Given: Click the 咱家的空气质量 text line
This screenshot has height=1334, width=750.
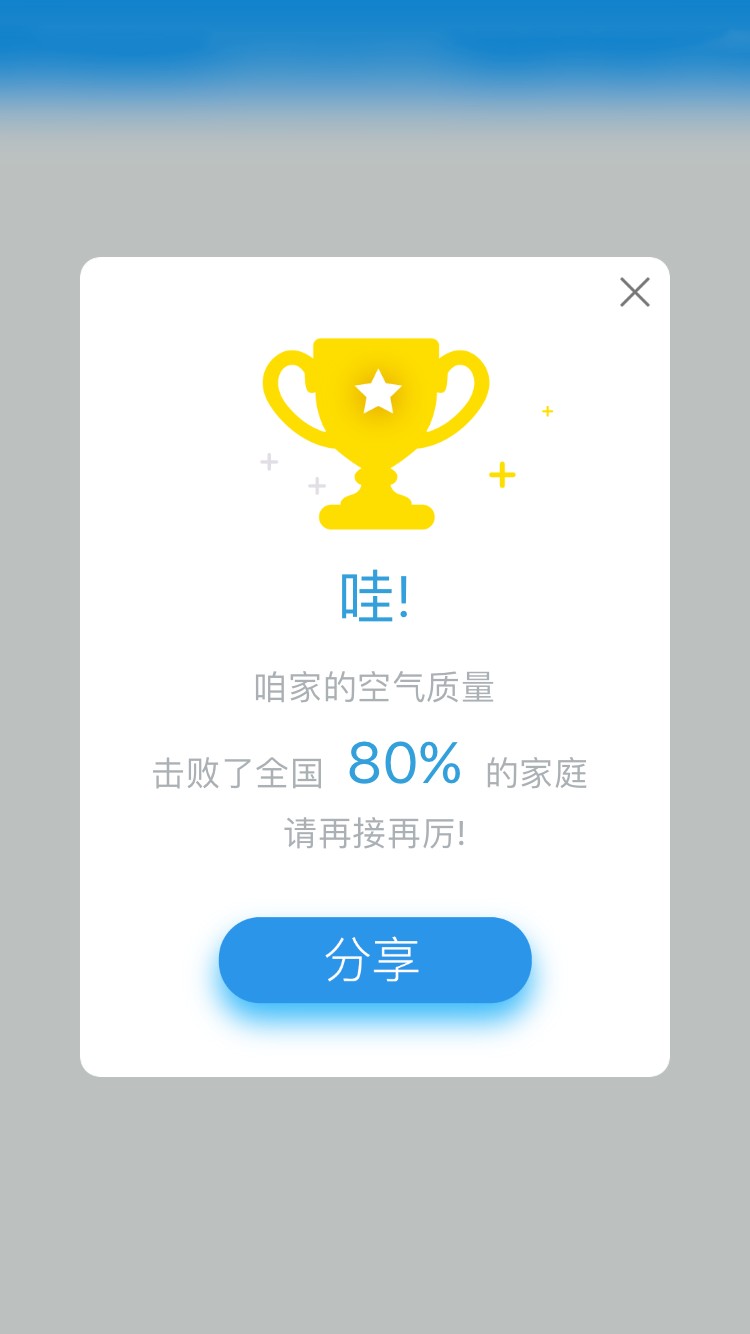Looking at the screenshot, I should [x=375, y=688].
